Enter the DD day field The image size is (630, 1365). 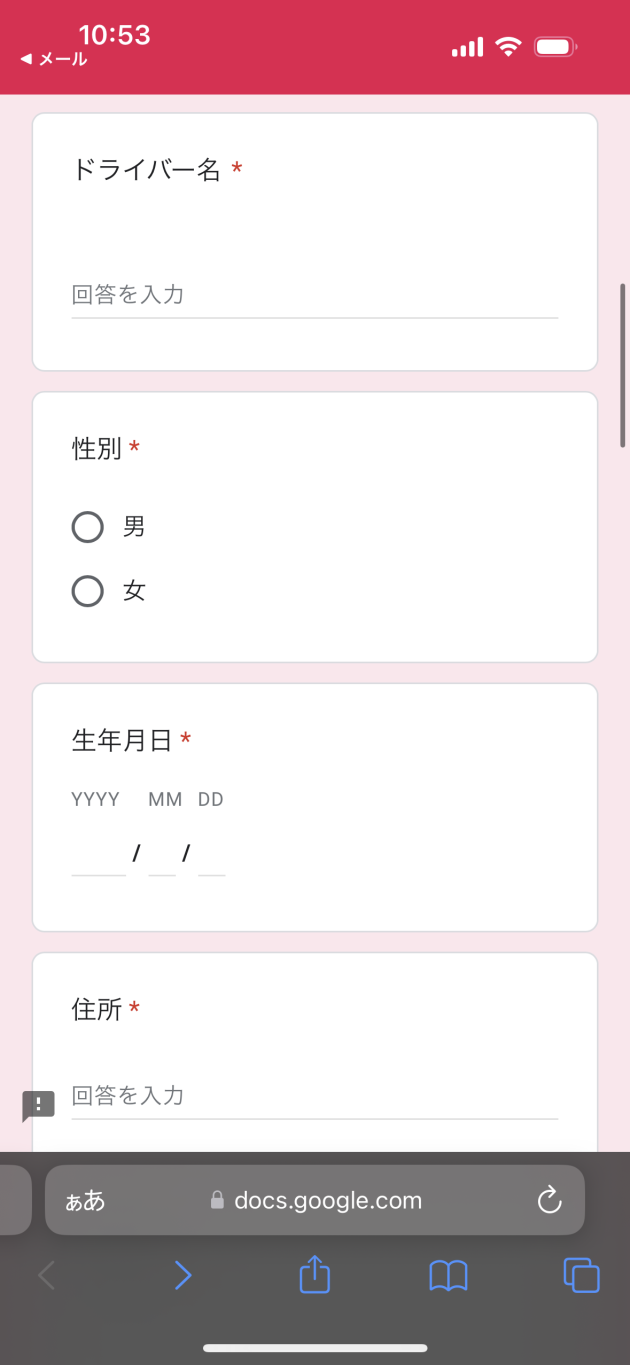(212, 855)
